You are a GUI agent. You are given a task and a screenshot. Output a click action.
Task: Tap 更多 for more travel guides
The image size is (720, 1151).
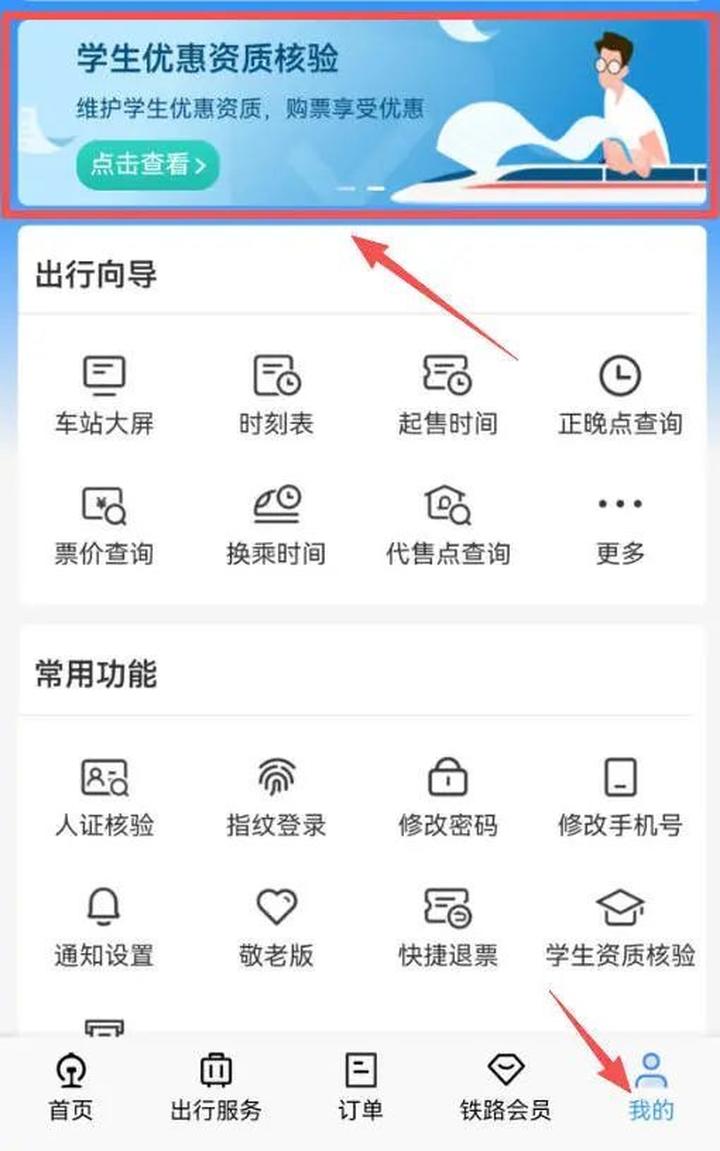[x=620, y=524]
